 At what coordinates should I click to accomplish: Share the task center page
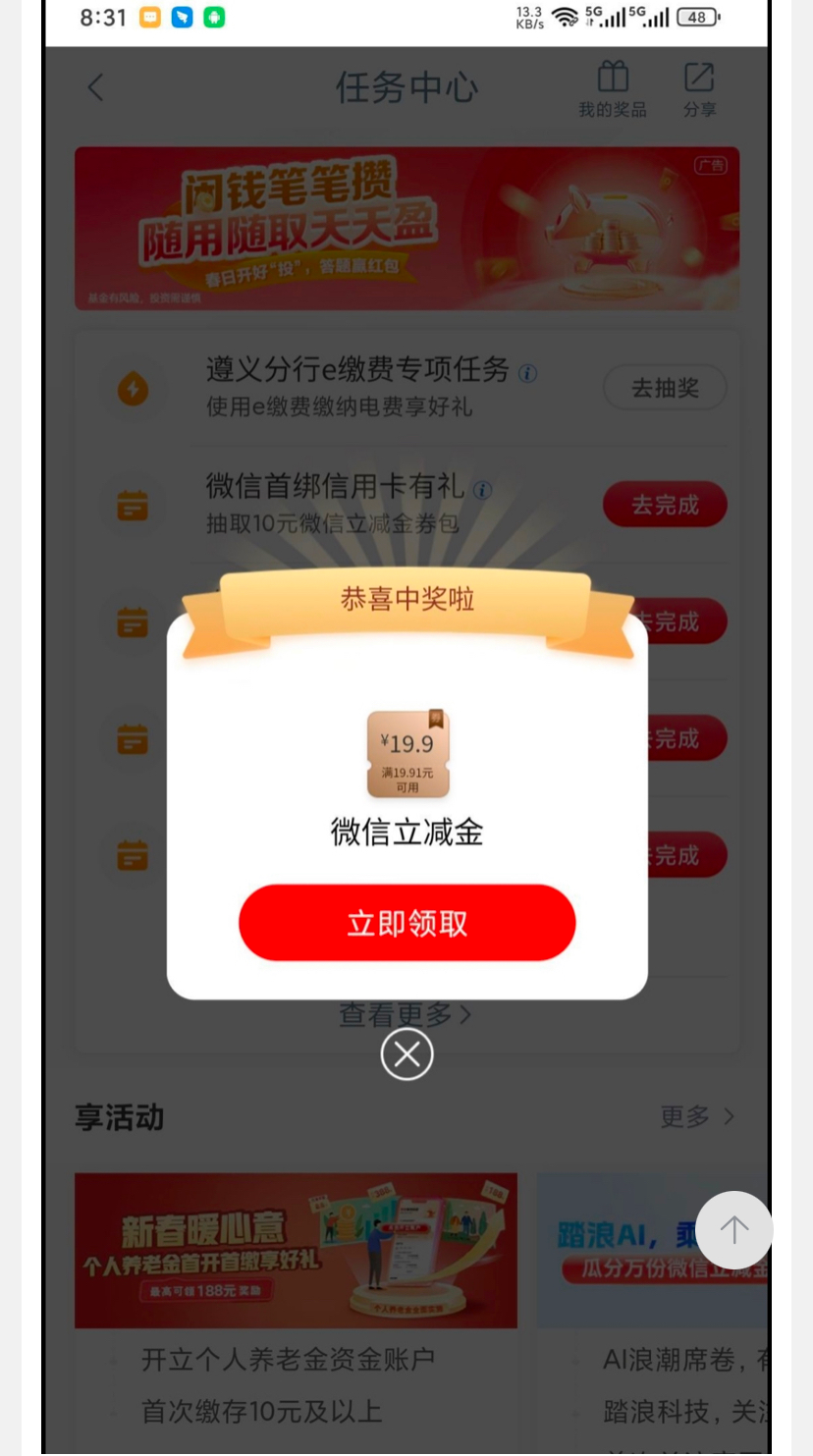click(x=699, y=87)
